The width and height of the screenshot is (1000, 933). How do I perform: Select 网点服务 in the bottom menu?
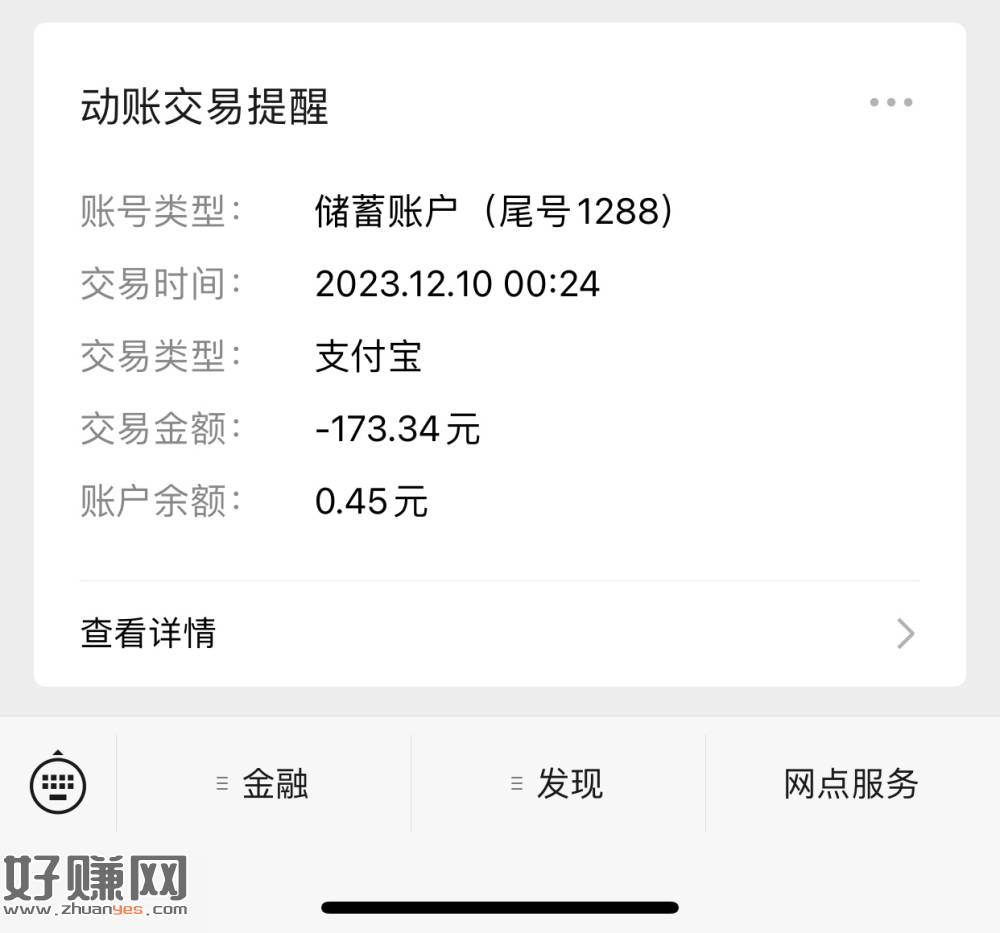click(851, 784)
